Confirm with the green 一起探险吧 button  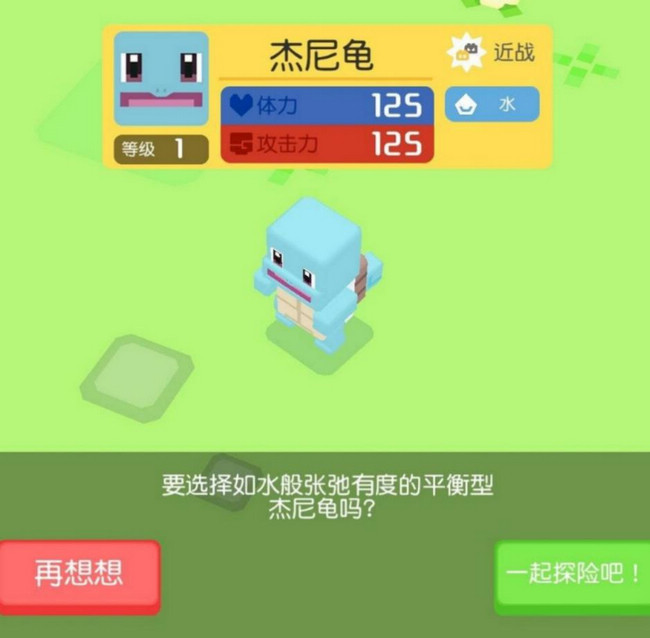tap(573, 575)
